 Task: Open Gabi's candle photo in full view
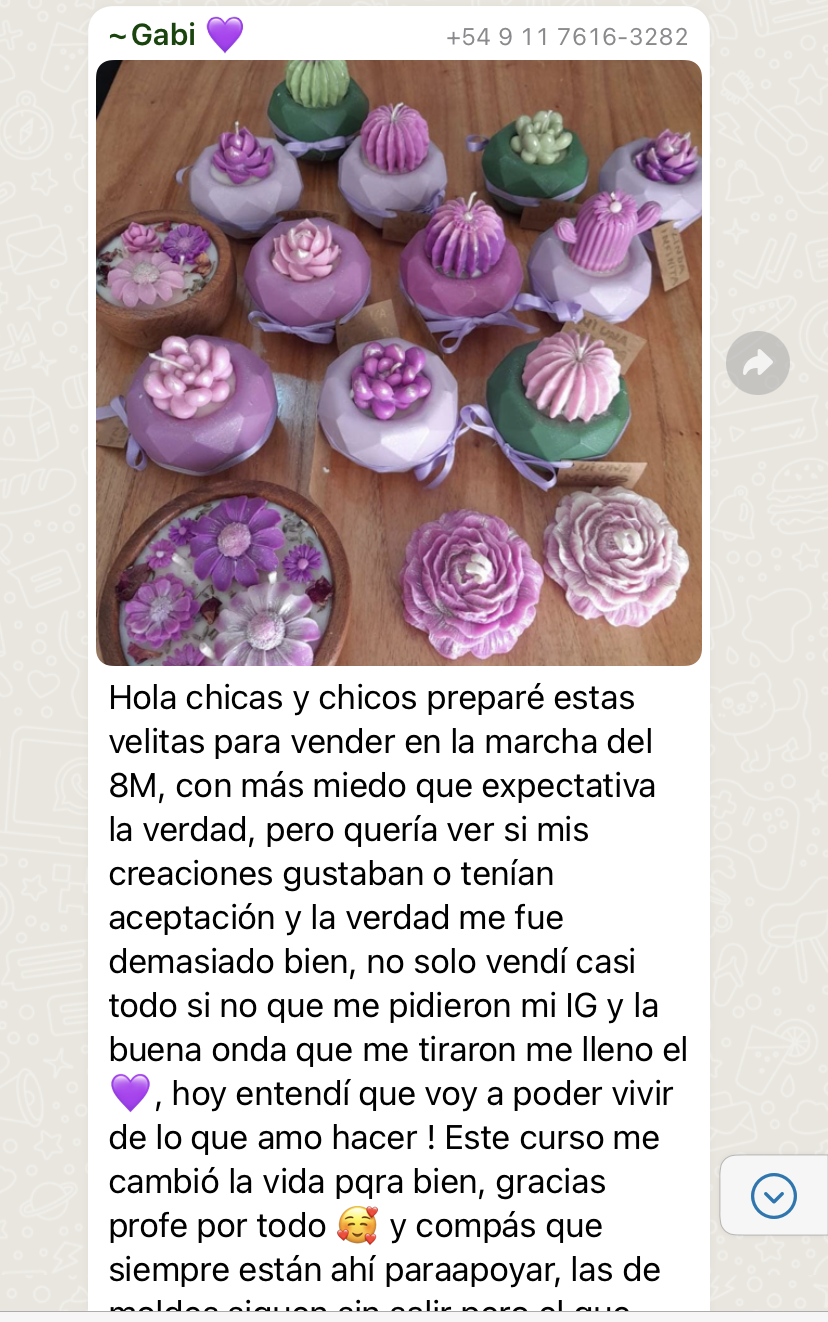(398, 362)
